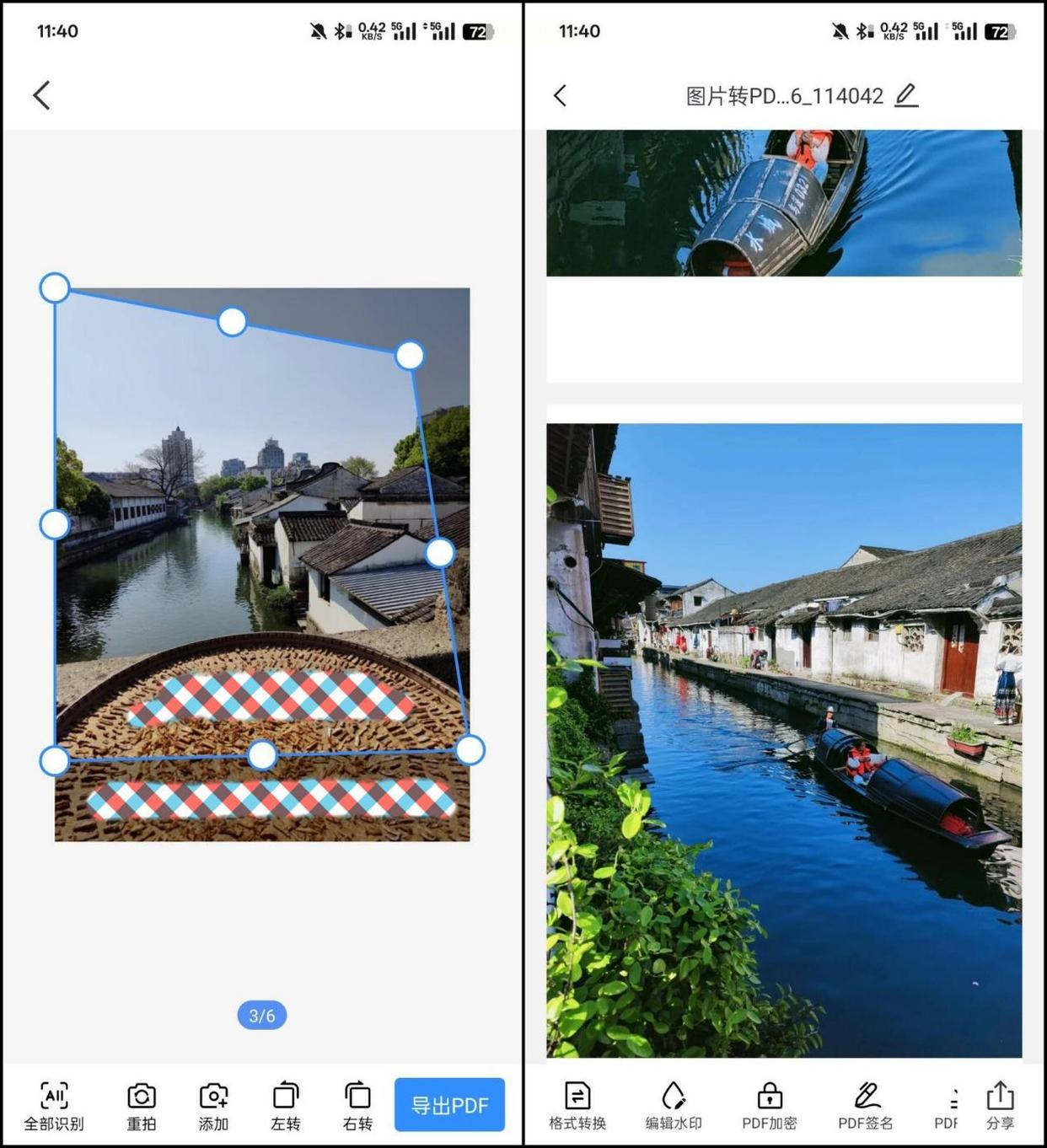Edit the PDF file name with the pencil

tap(906, 95)
